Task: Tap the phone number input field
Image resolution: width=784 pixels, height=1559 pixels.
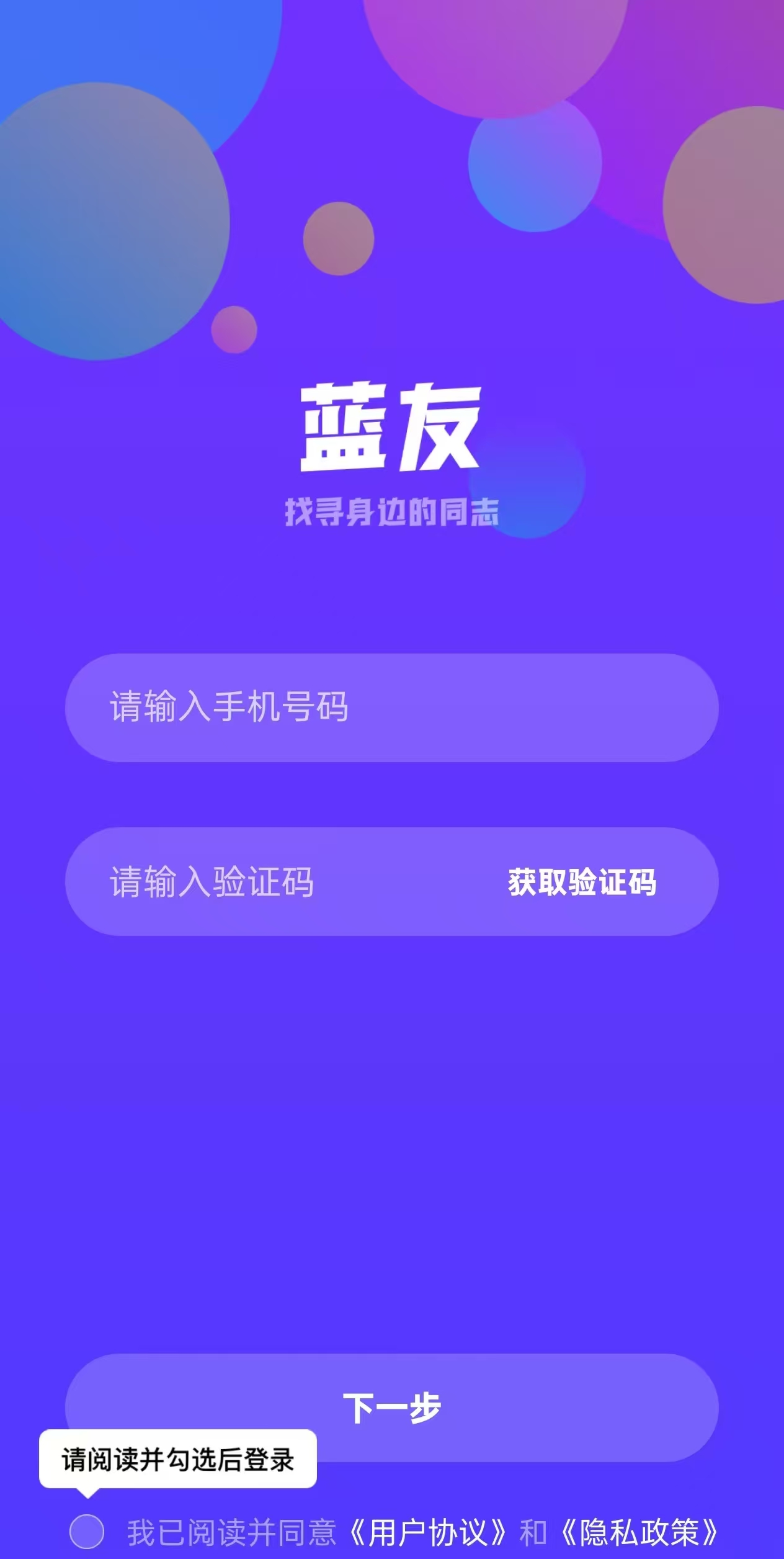Action: (391, 708)
